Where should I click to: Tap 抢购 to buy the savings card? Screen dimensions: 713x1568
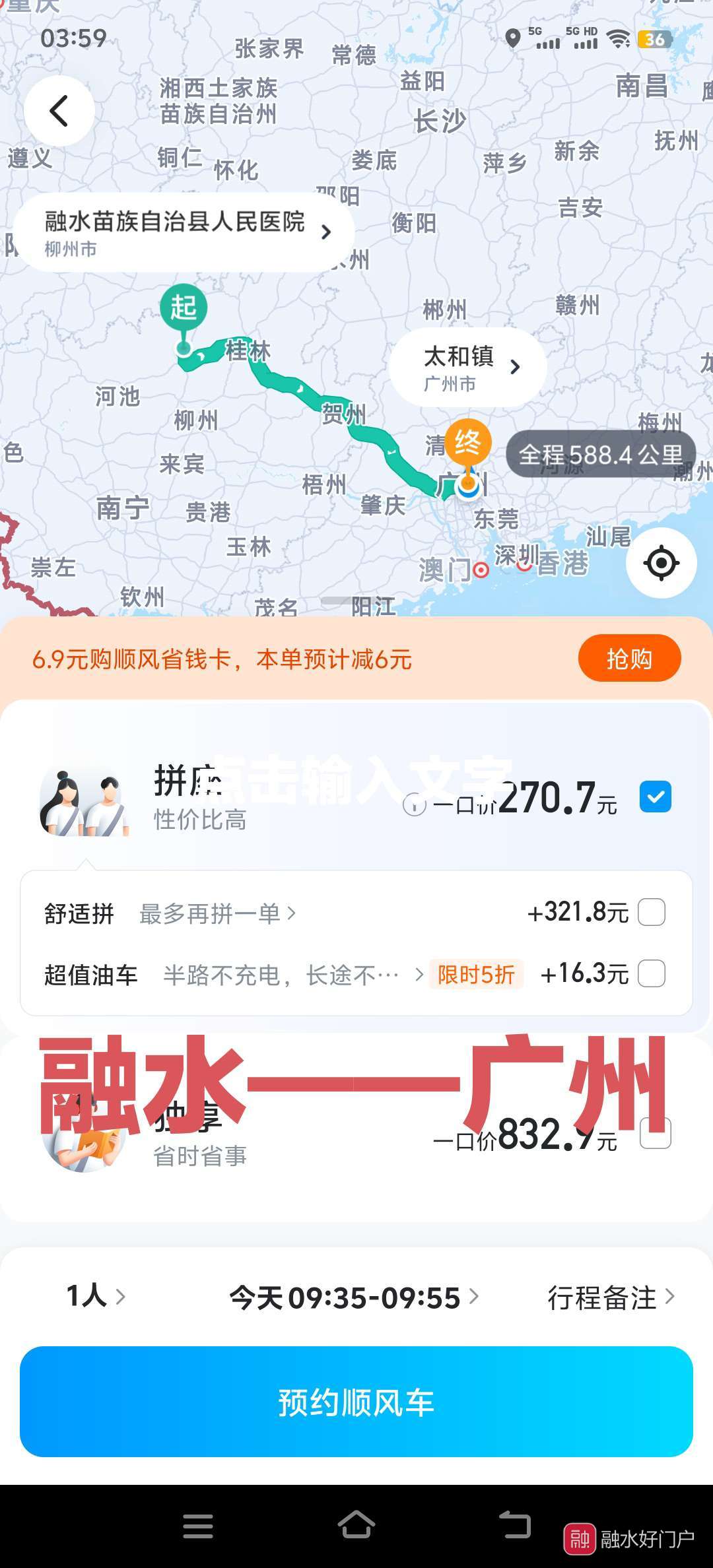click(x=628, y=658)
